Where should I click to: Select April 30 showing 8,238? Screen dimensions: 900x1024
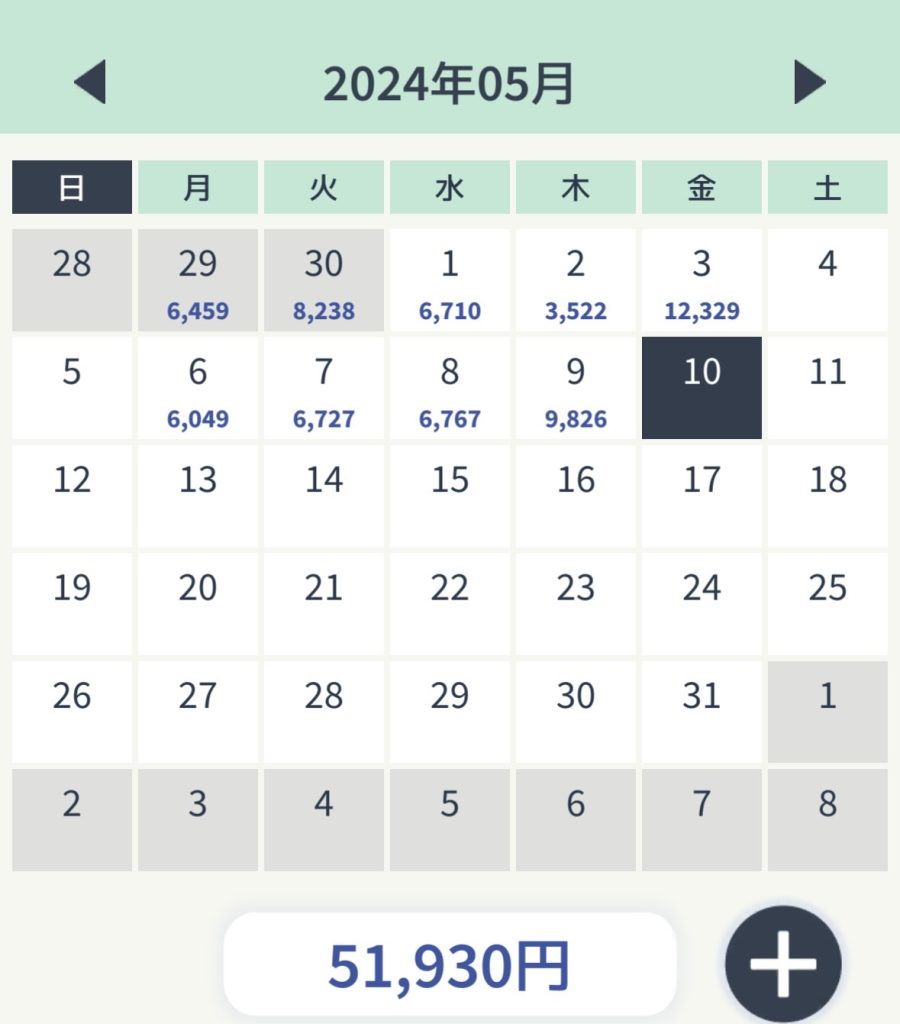pos(323,280)
